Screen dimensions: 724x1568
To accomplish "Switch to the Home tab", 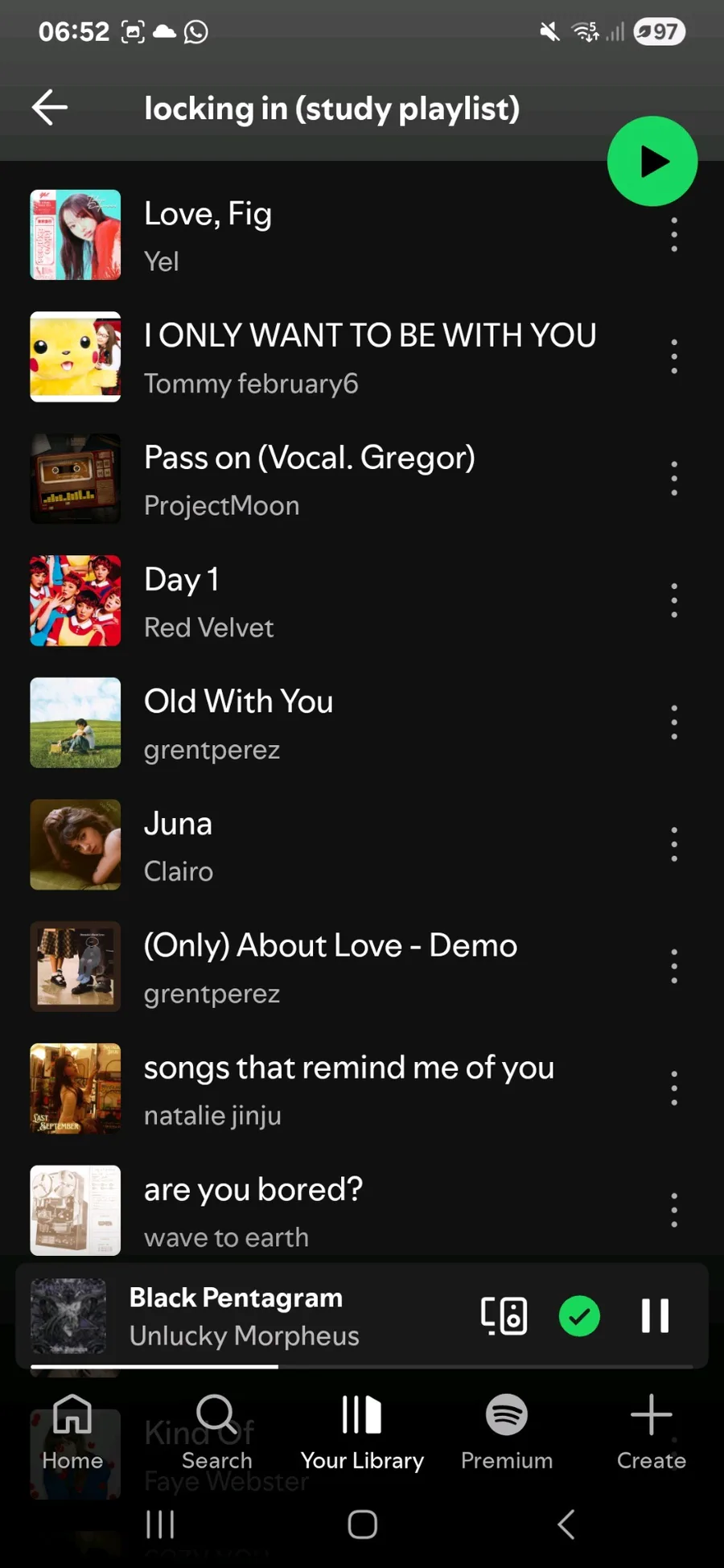I will [x=72, y=1433].
